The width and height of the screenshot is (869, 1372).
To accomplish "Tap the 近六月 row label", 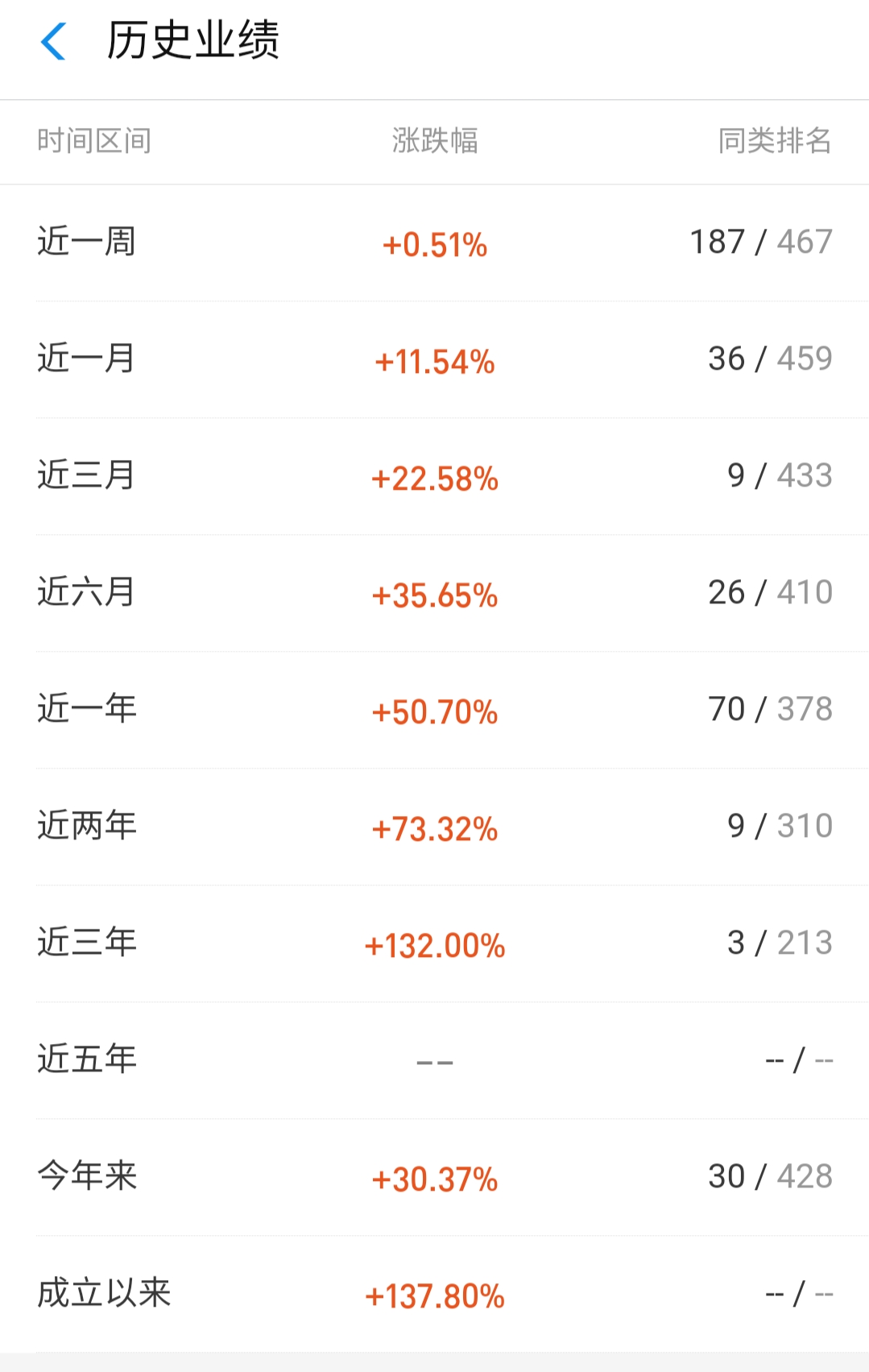I will coord(89,591).
